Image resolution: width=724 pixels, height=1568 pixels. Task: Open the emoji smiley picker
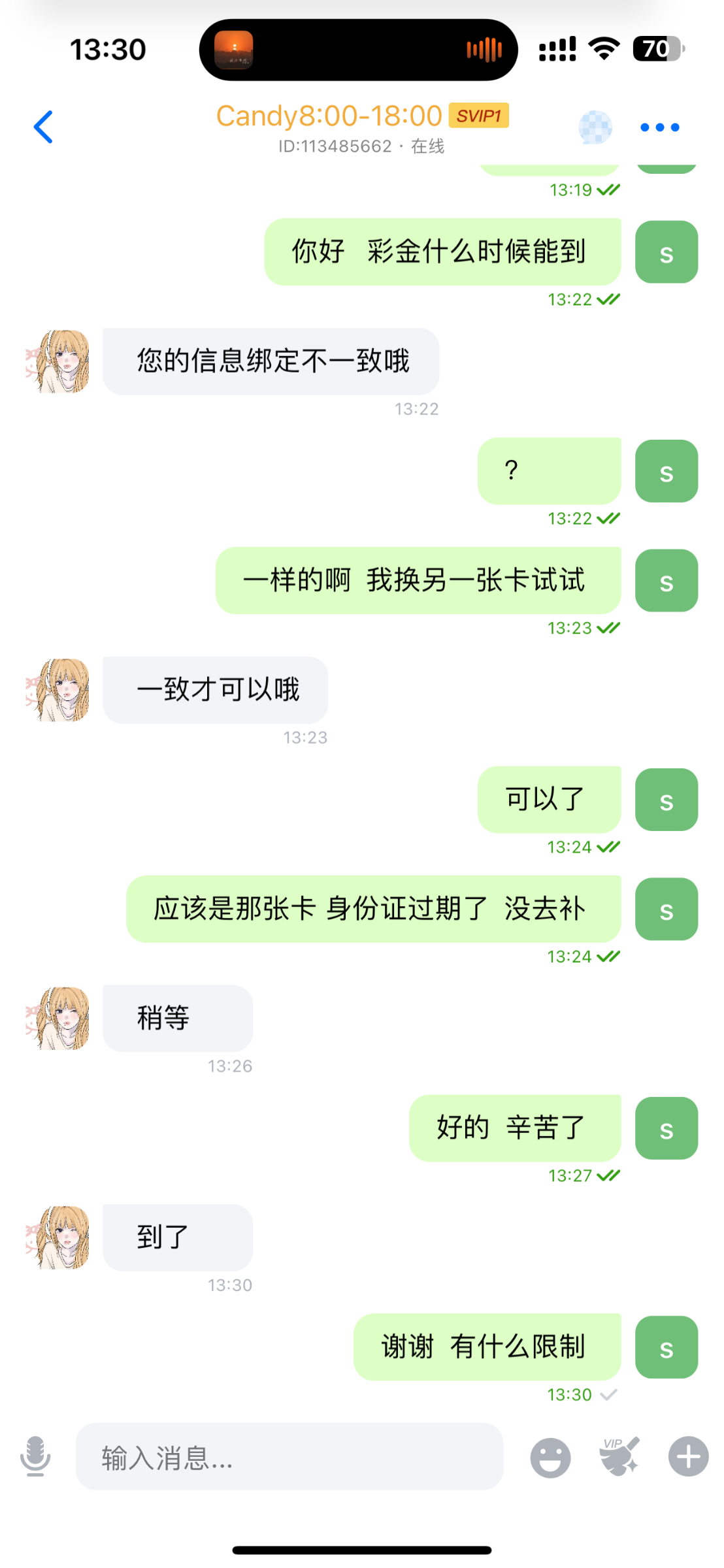point(550,1457)
